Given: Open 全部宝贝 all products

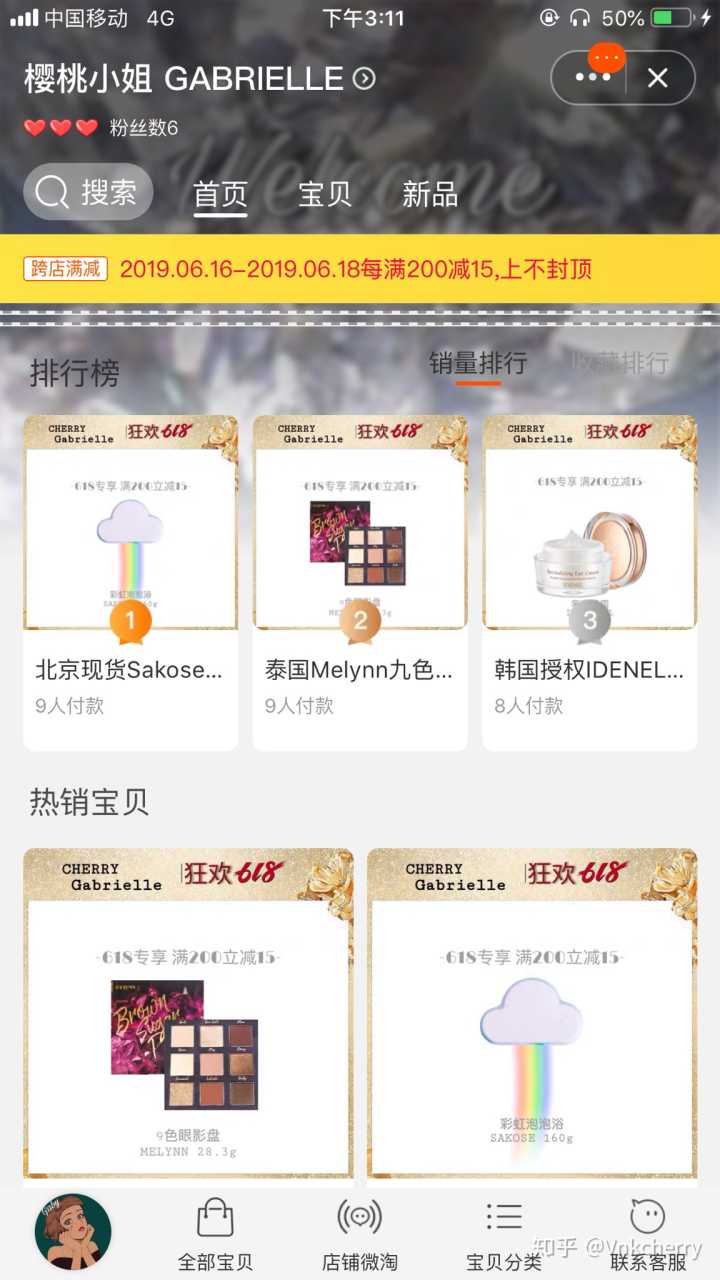Looking at the screenshot, I should click(215, 1233).
